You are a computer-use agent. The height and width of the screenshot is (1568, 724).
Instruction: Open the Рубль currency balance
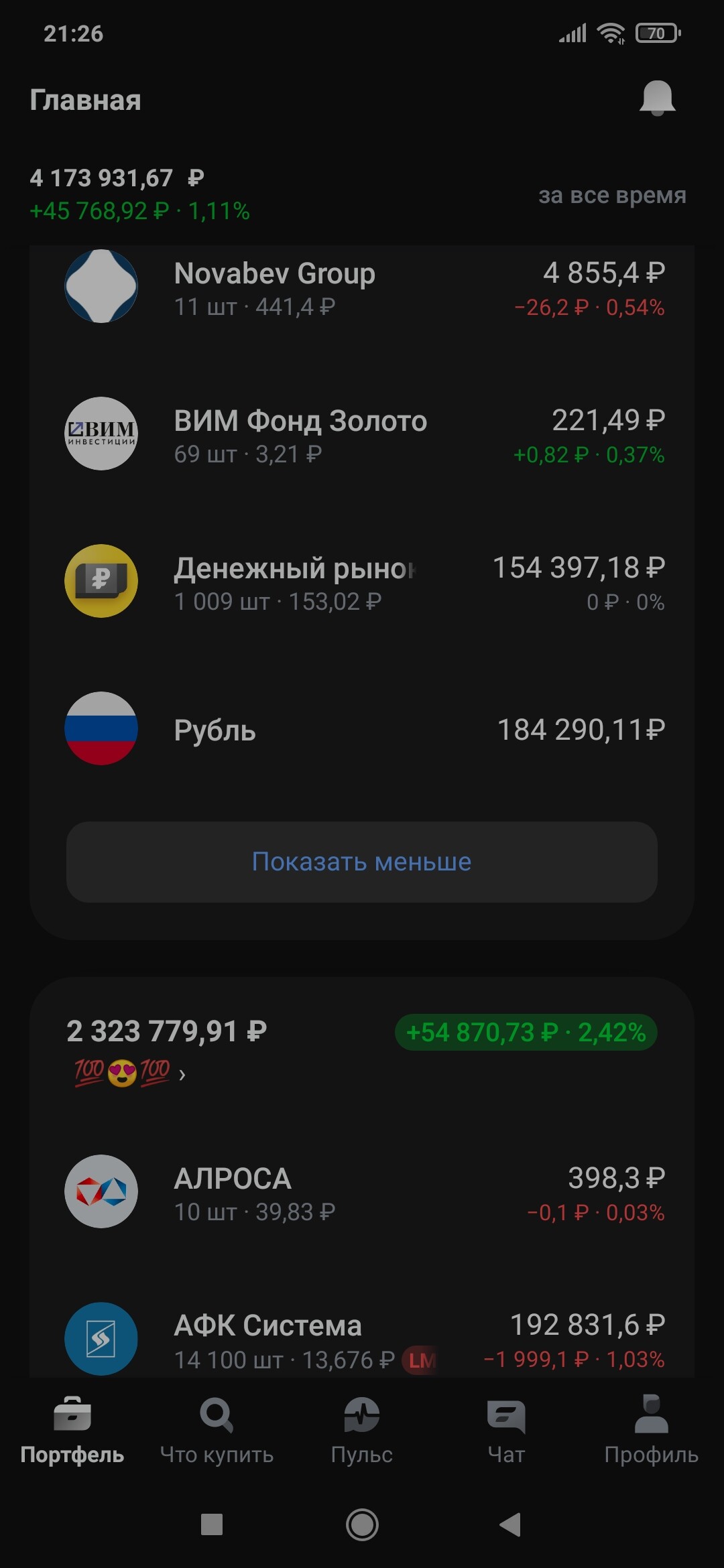pos(362,729)
